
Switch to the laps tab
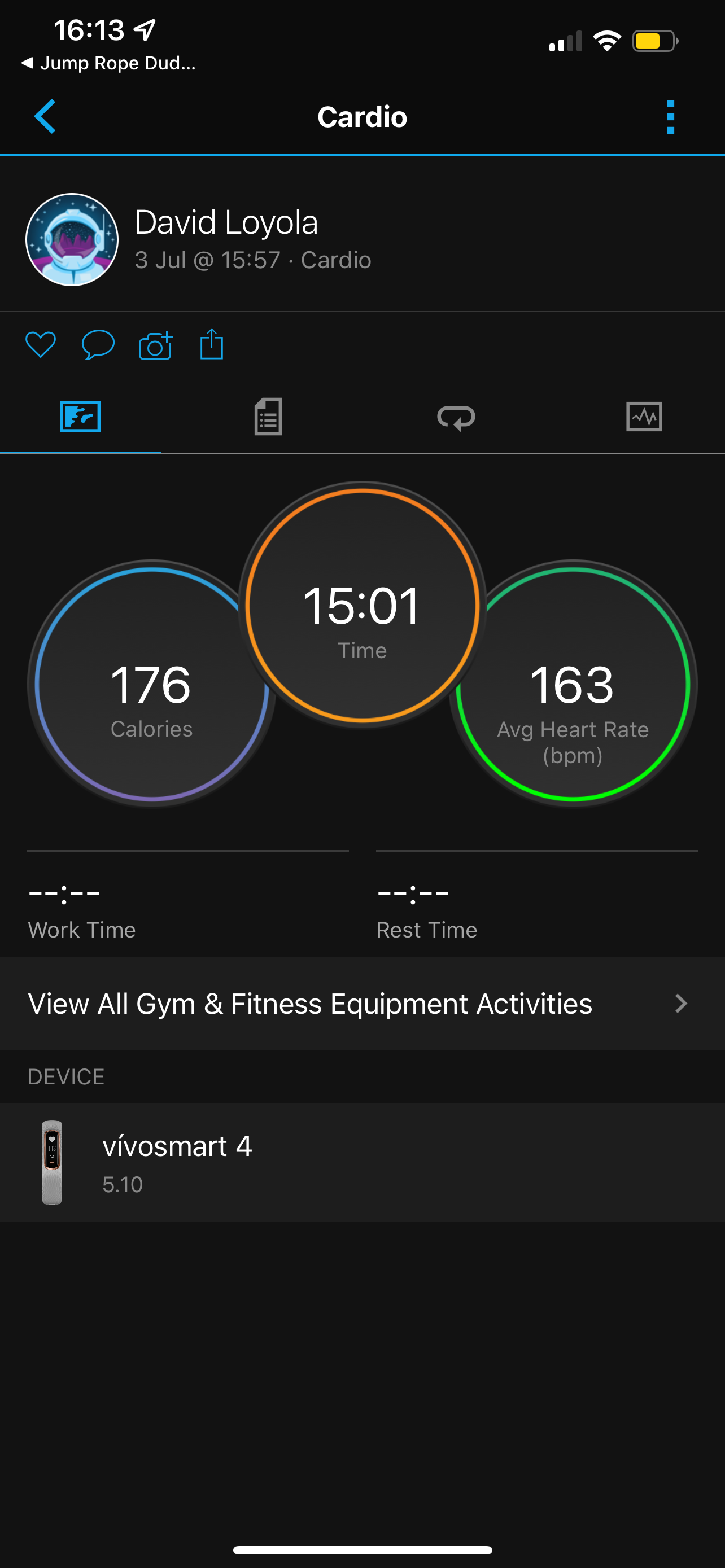click(456, 418)
